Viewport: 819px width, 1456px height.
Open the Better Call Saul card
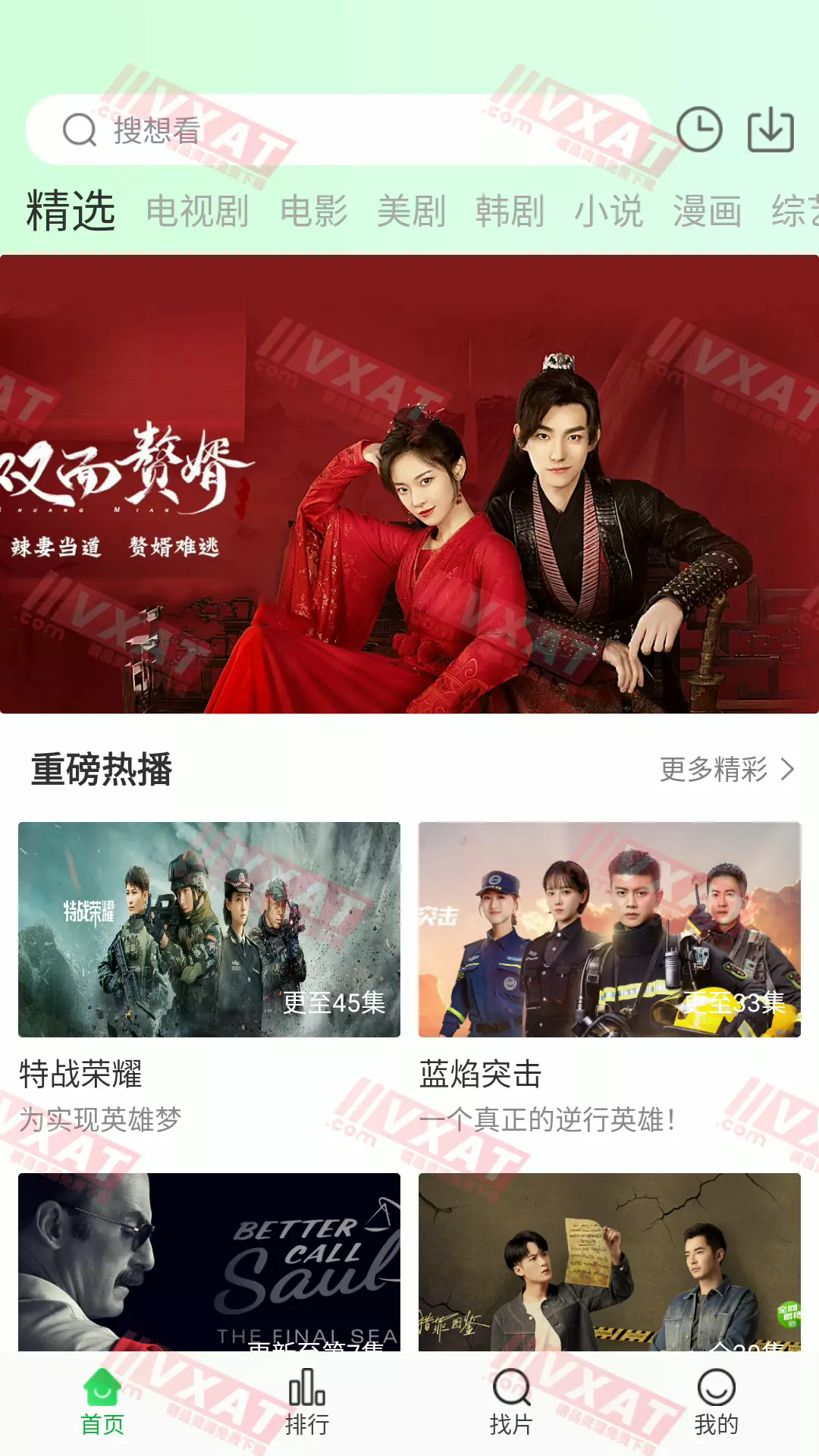209,1262
